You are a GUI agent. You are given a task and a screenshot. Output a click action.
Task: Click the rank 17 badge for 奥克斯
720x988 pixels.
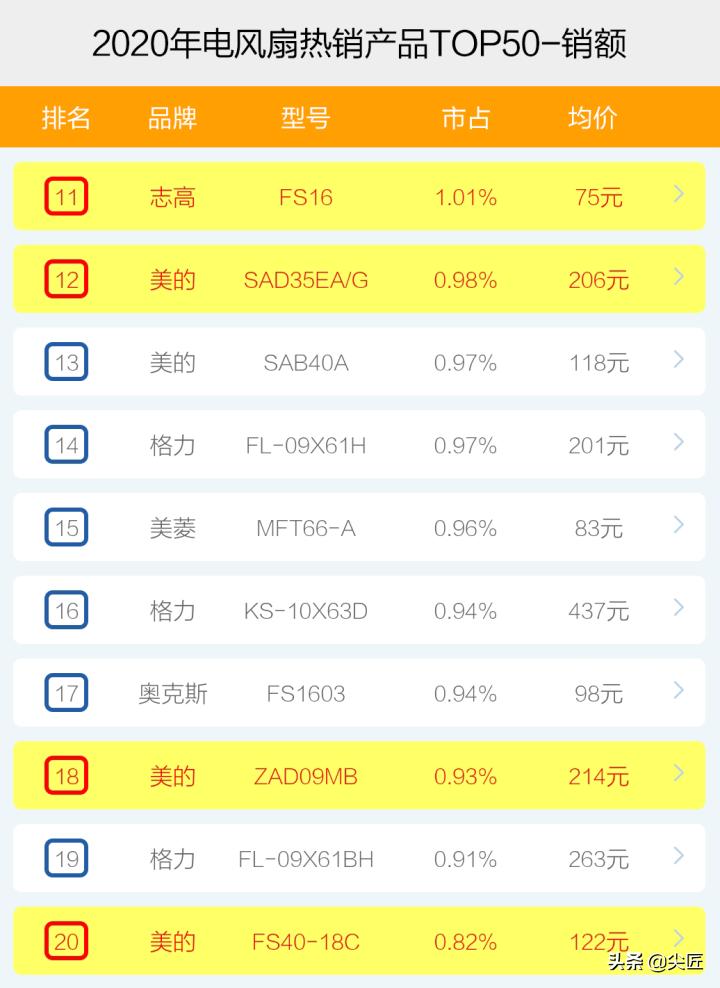(x=65, y=693)
